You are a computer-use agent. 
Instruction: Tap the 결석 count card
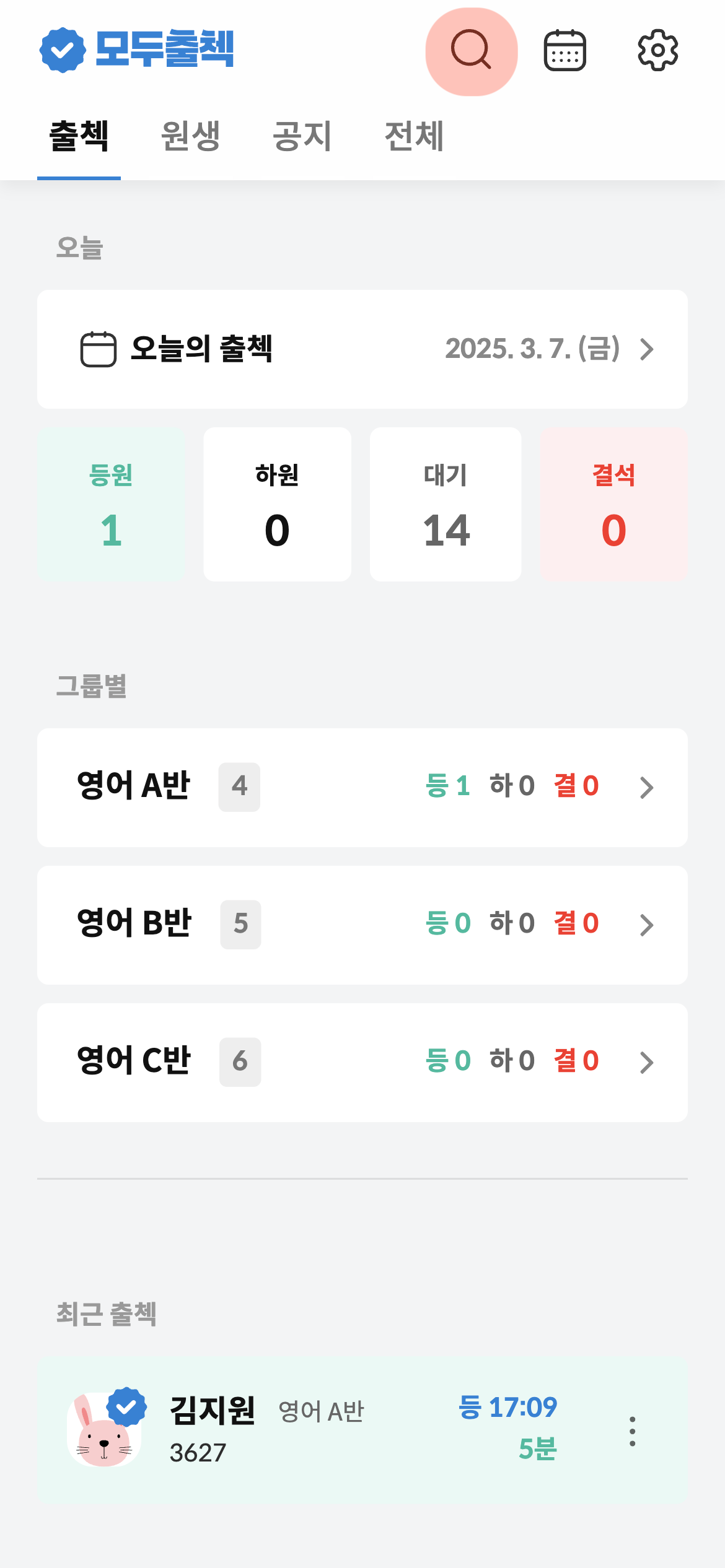click(613, 504)
